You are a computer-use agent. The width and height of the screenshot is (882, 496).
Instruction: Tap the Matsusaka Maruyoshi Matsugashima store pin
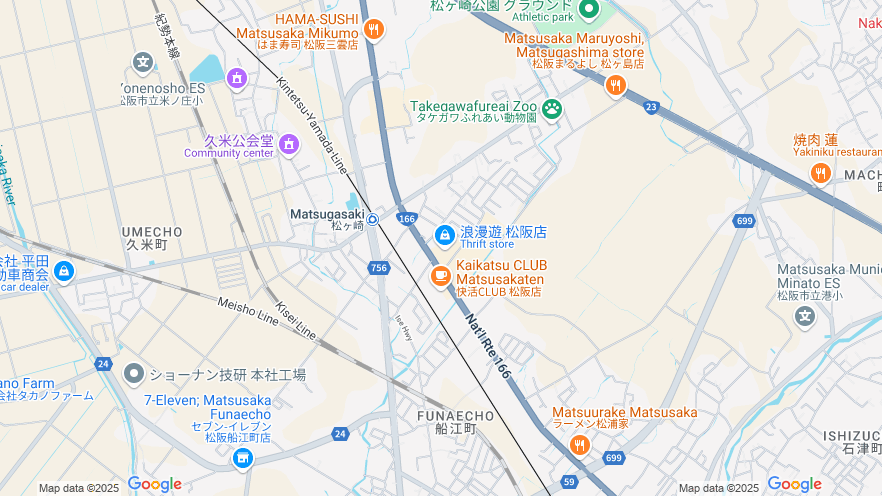click(615, 86)
